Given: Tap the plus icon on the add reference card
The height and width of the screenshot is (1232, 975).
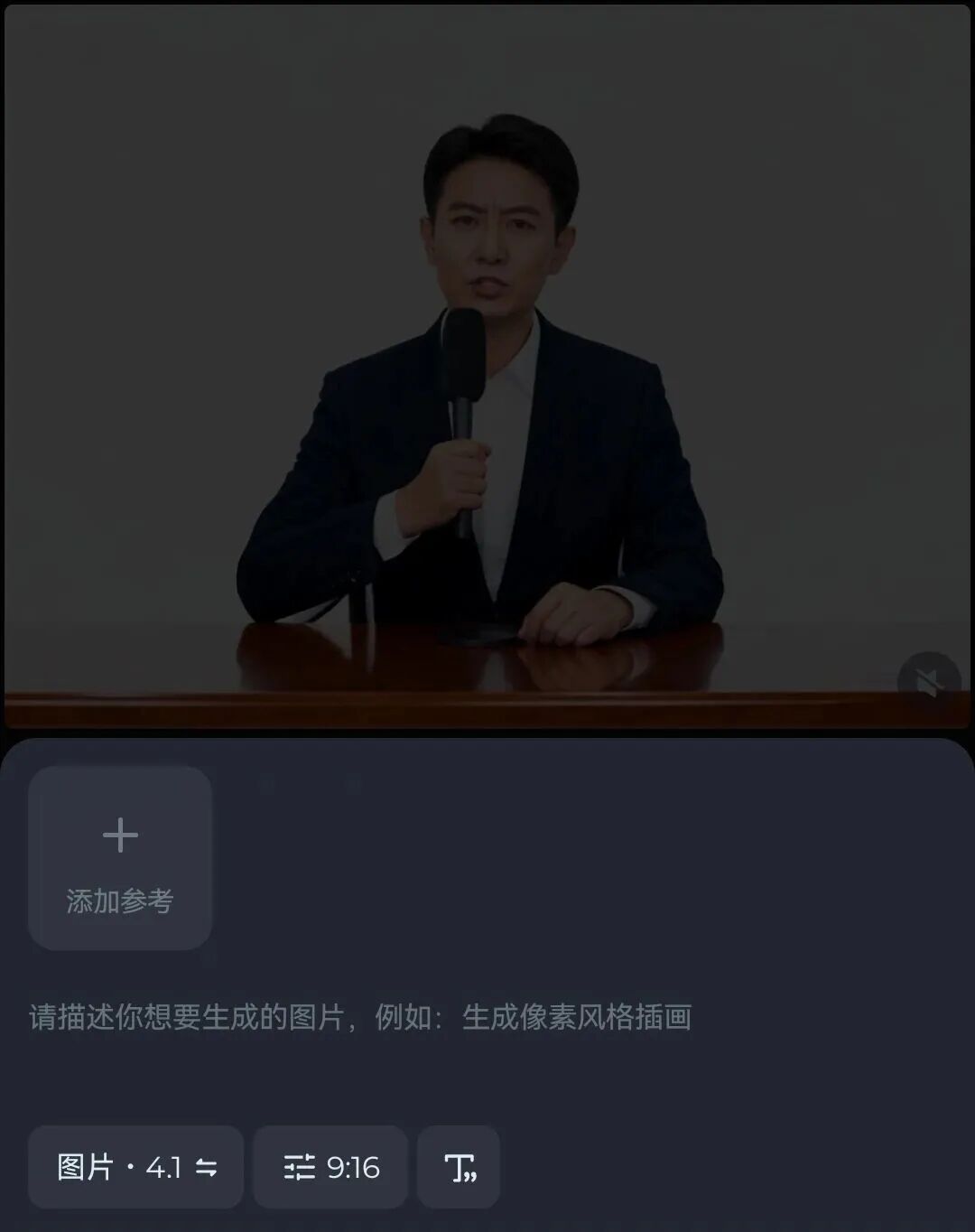Looking at the screenshot, I should pyautogui.click(x=119, y=835).
